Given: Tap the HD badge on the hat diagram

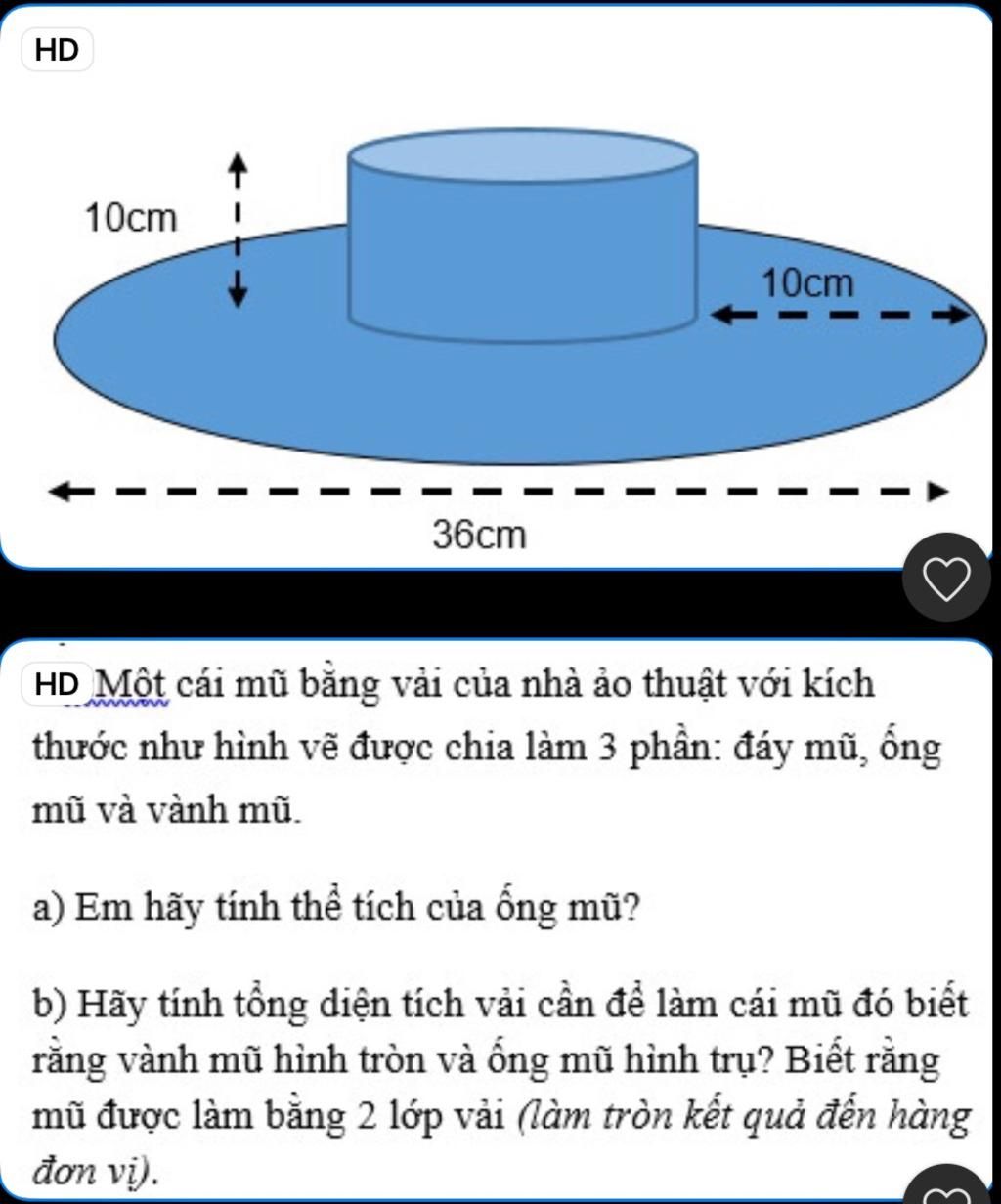Looking at the screenshot, I should [57, 49].
